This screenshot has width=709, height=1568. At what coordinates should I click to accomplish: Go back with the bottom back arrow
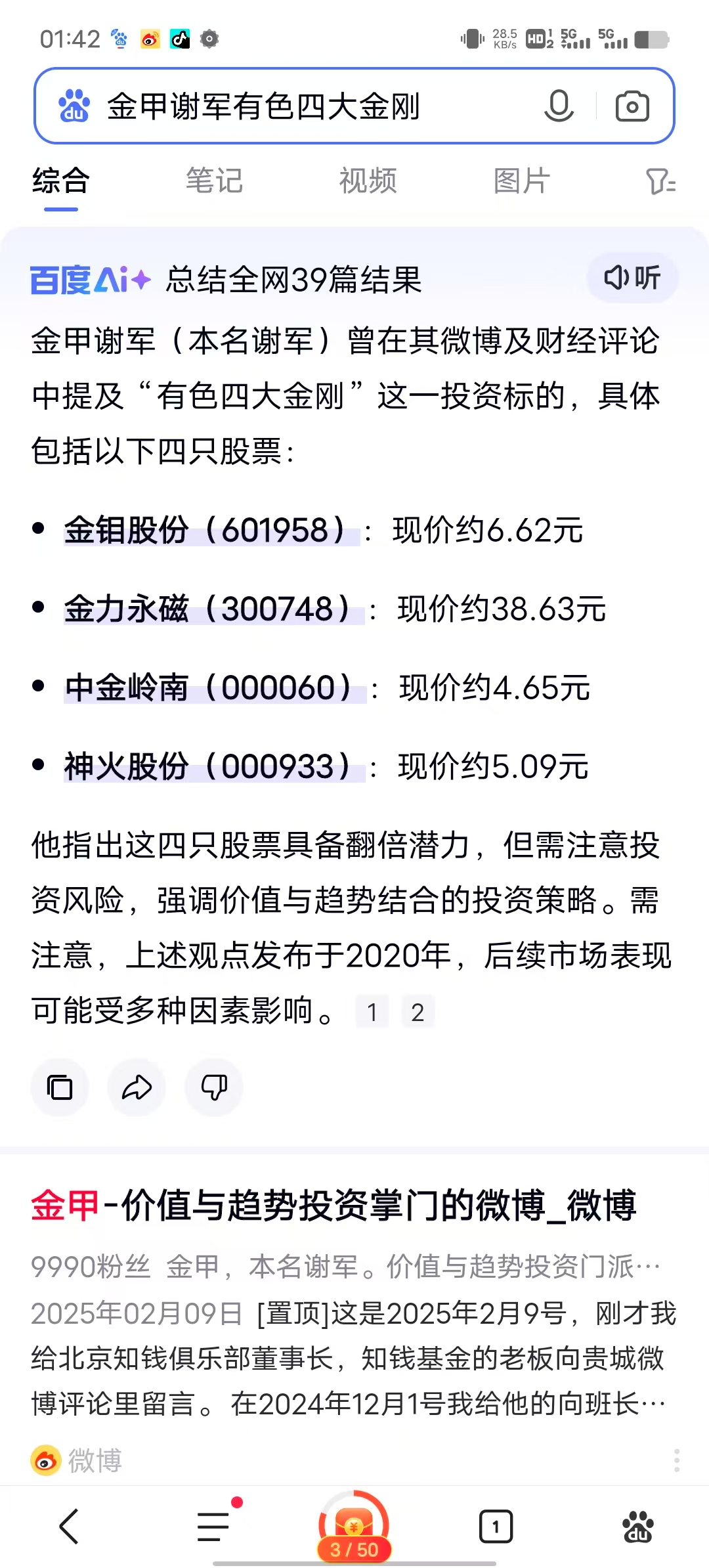tap(70, 1526)
